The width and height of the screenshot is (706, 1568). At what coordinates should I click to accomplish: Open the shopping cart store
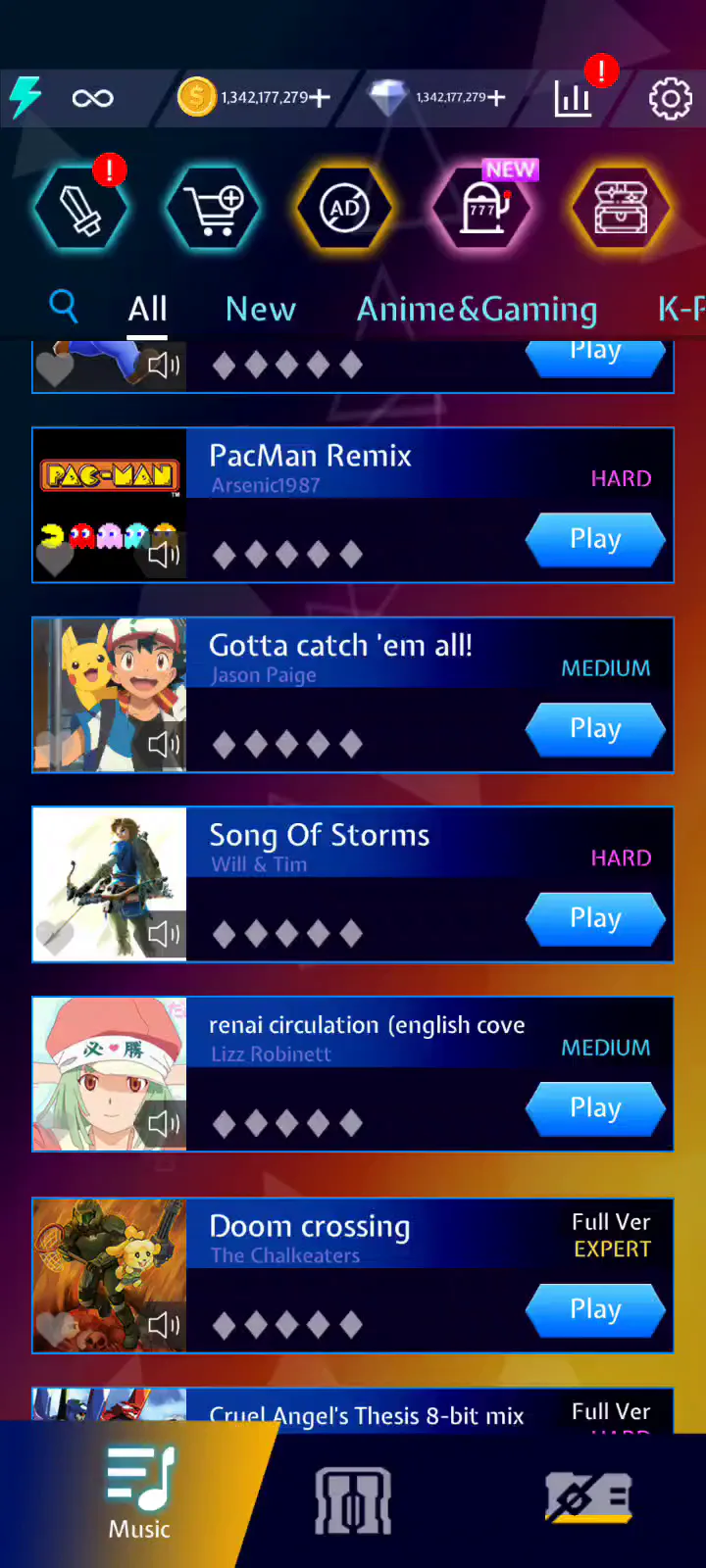coord(214,209)
